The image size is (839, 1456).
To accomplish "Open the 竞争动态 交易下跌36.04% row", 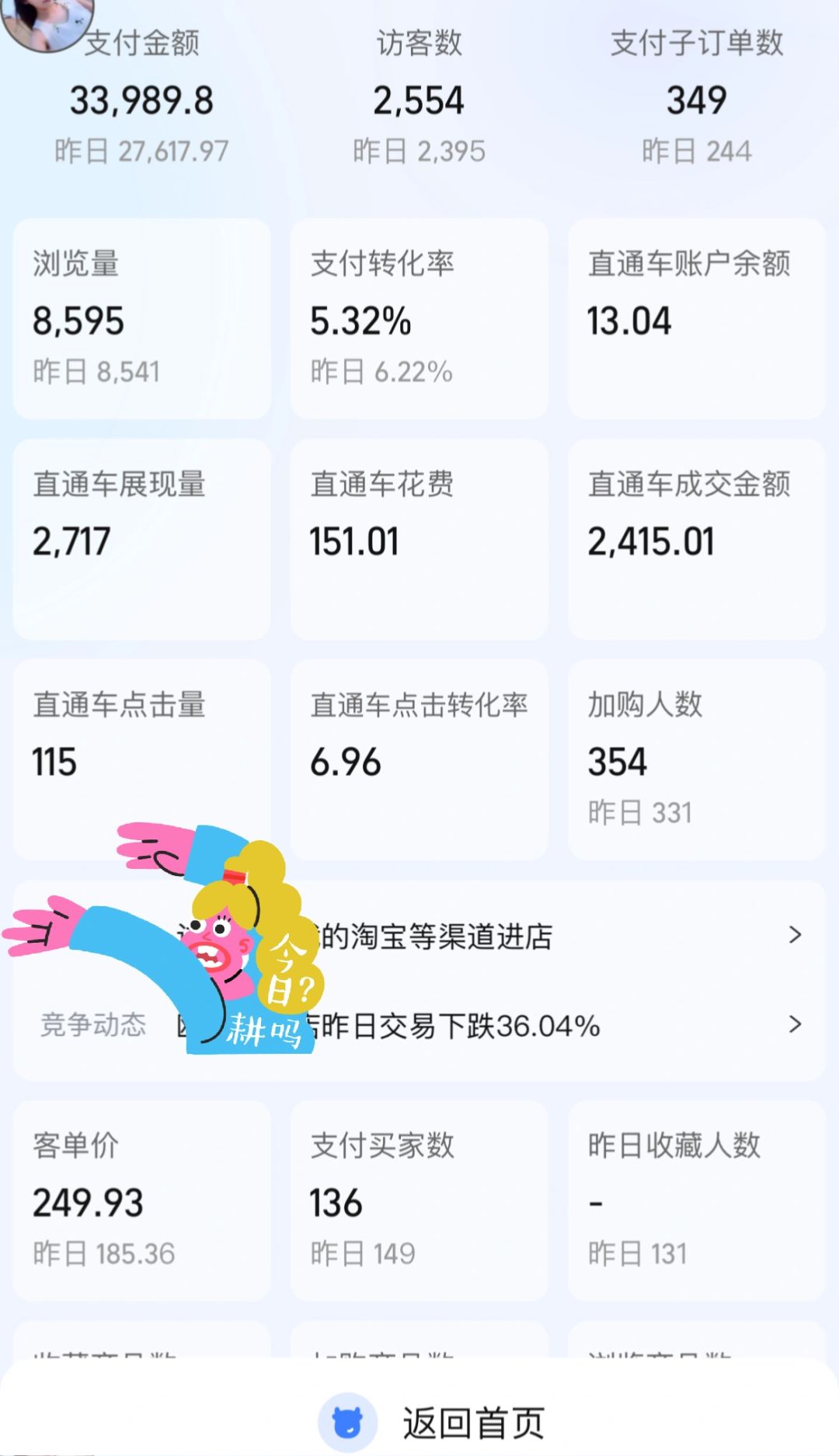I will [x=544, y=1026].
